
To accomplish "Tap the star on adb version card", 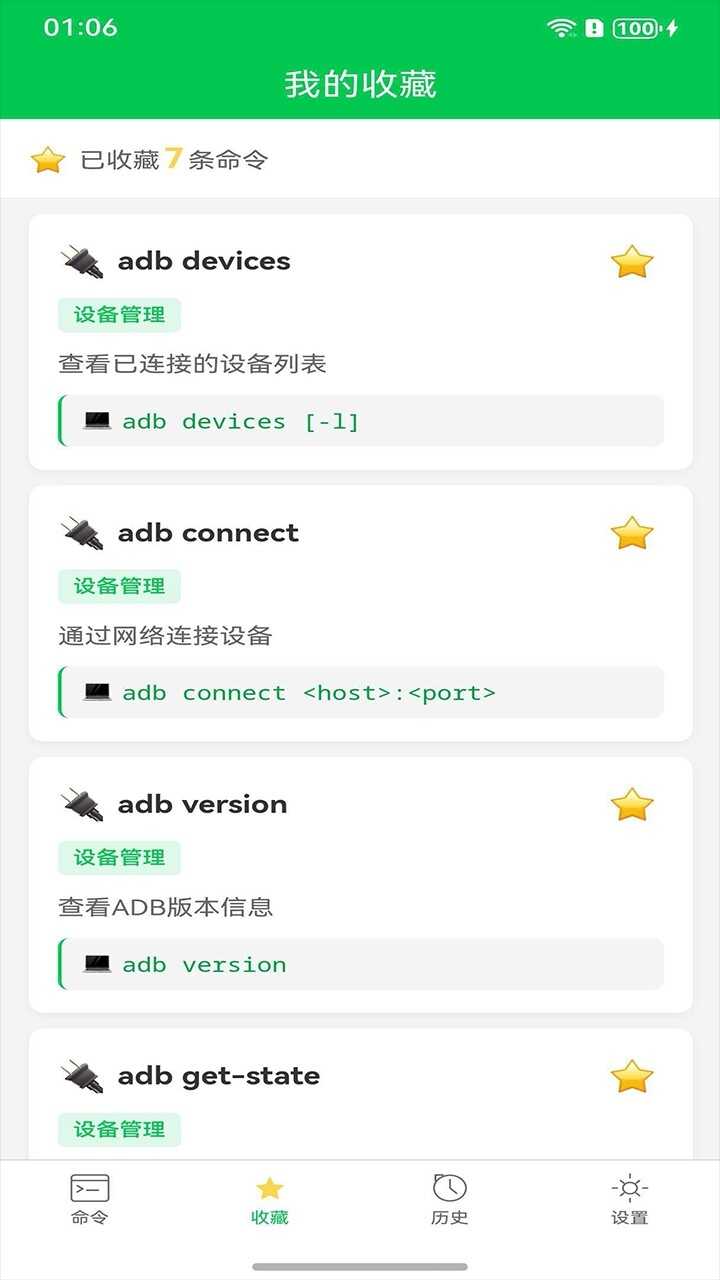I will [632, 805].
